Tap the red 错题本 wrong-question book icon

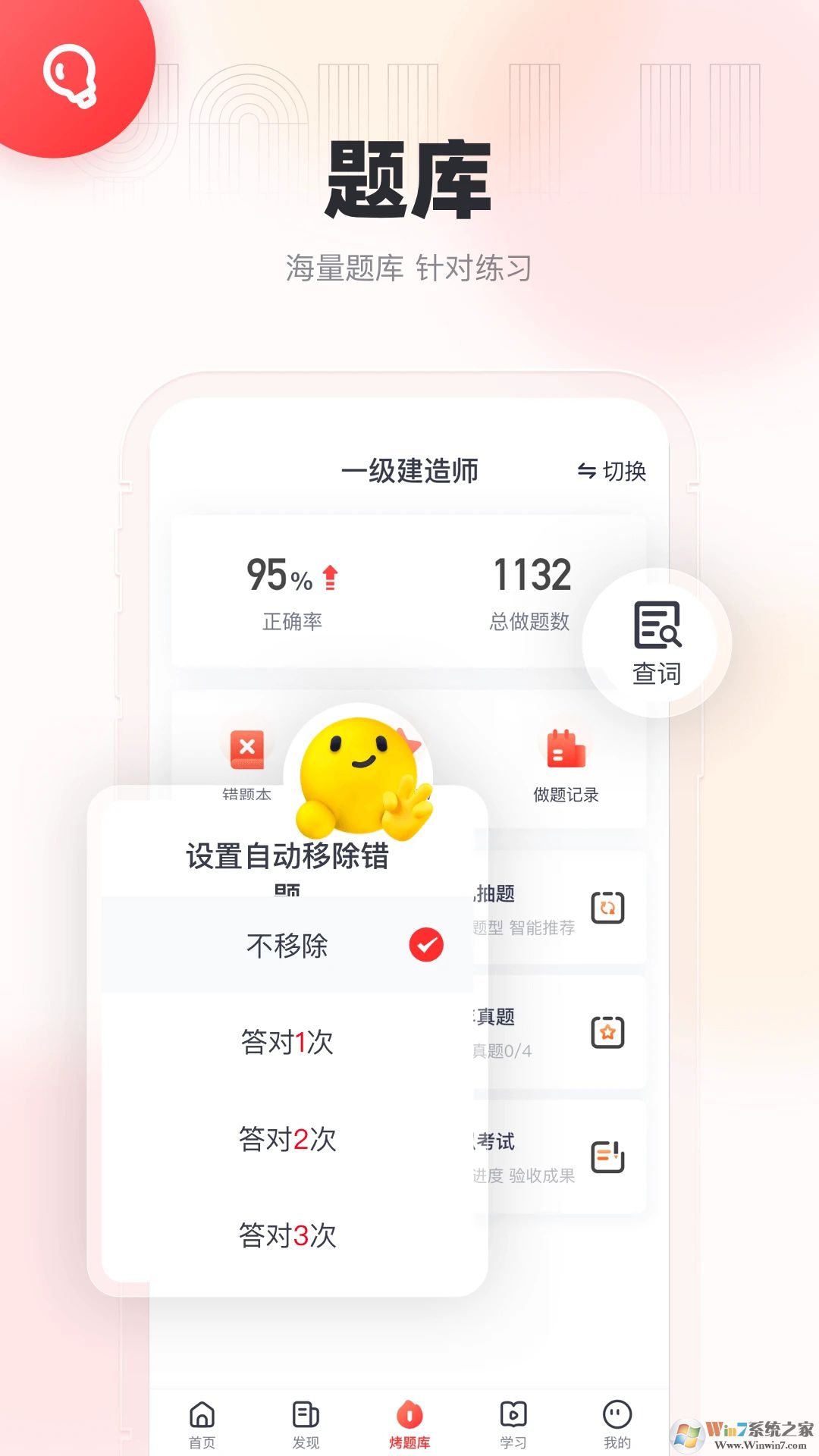point(245,751)
